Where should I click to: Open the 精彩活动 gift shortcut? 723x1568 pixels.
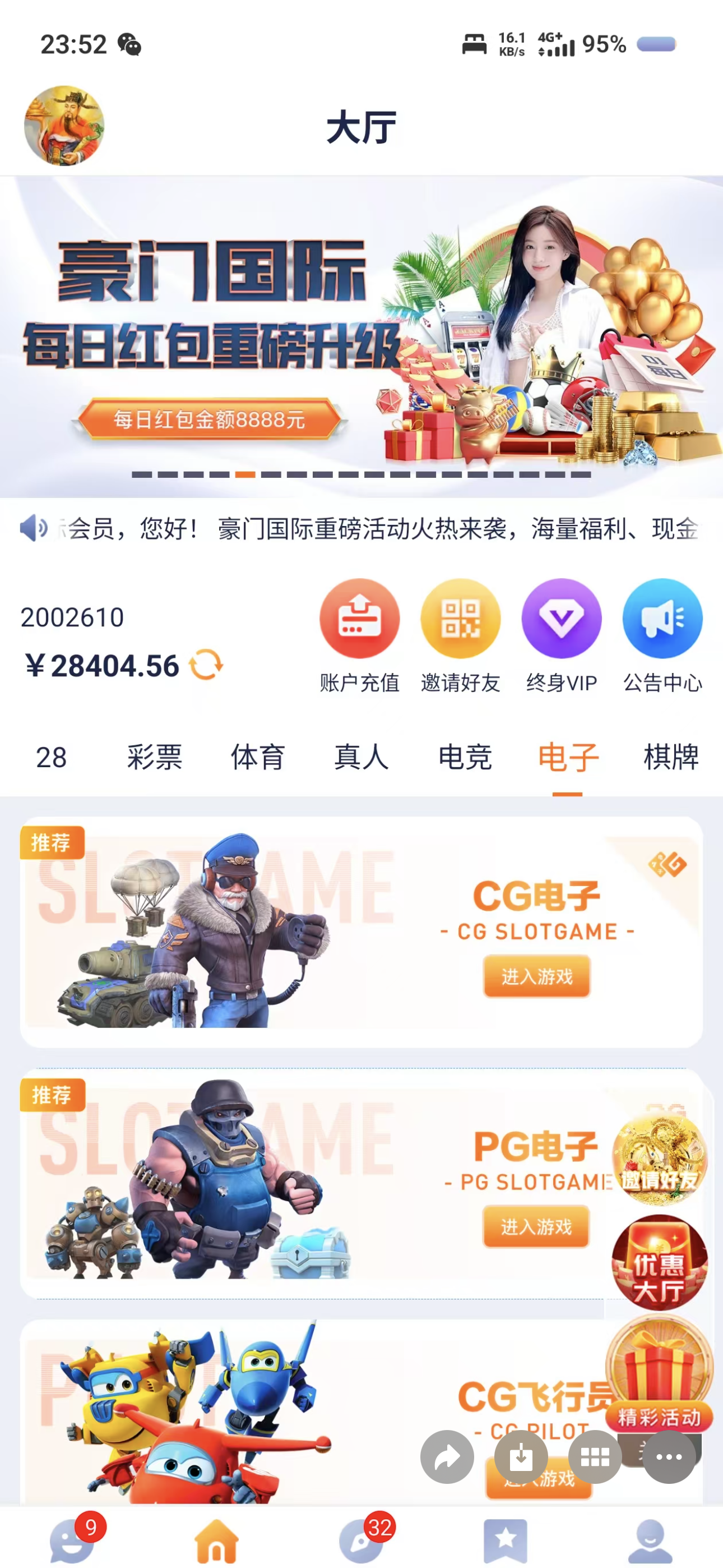(659, 1373)
